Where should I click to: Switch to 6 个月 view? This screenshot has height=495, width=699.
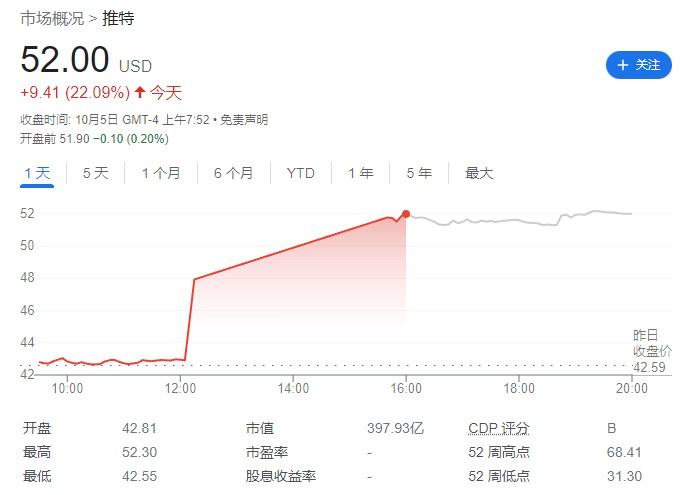coord(233,173)
